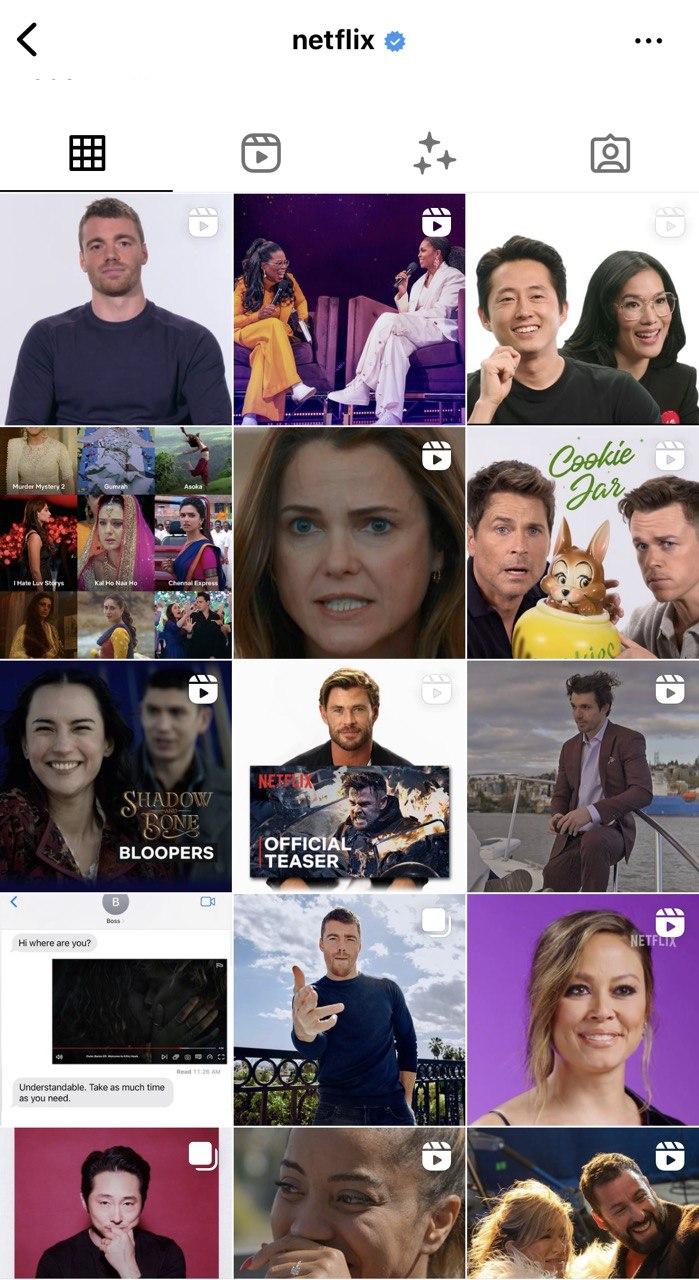Open the two women on stage reel

click(349, 310)
